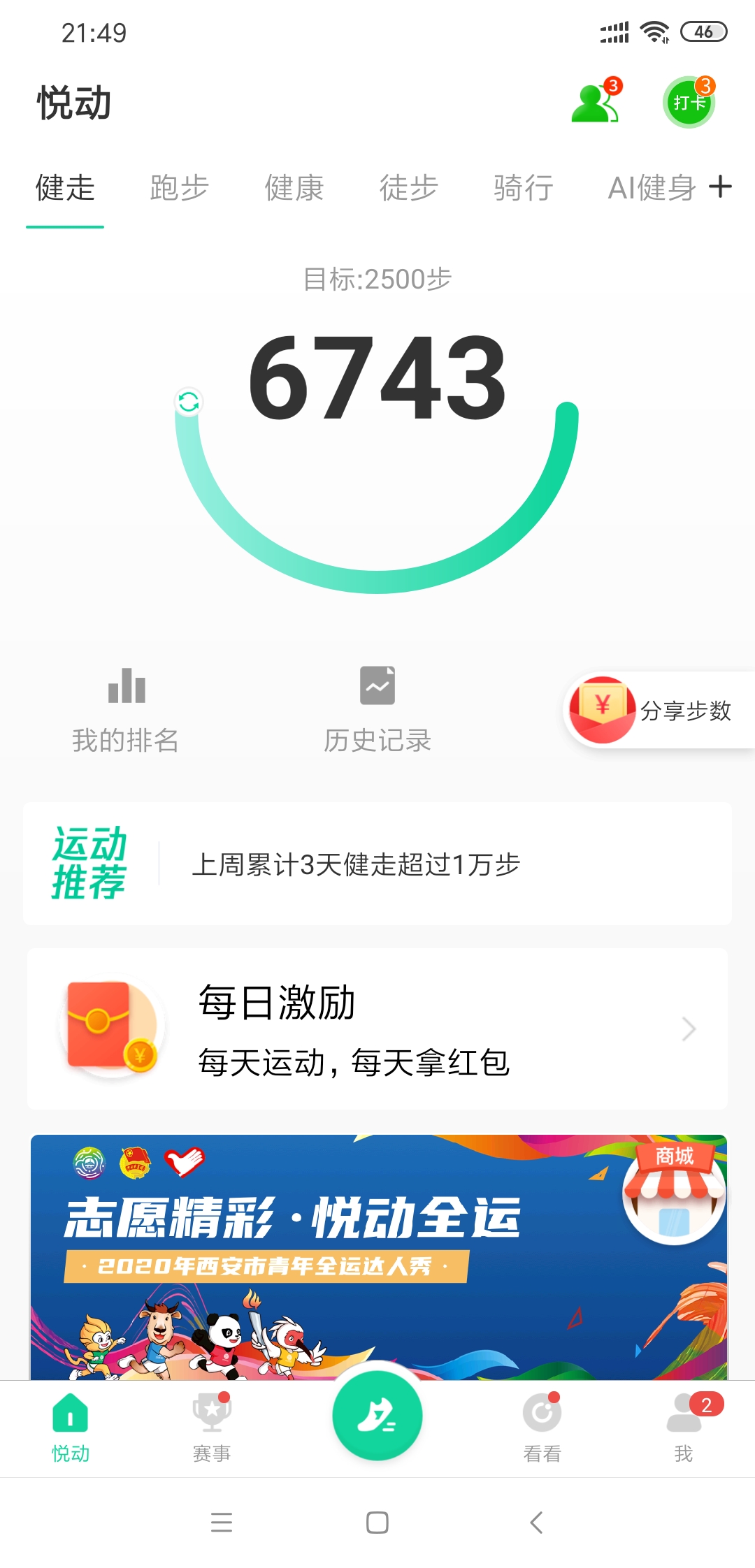The image size is (755, 1568).
Task: Switch to the 跑步 tab
Action: 180,188
